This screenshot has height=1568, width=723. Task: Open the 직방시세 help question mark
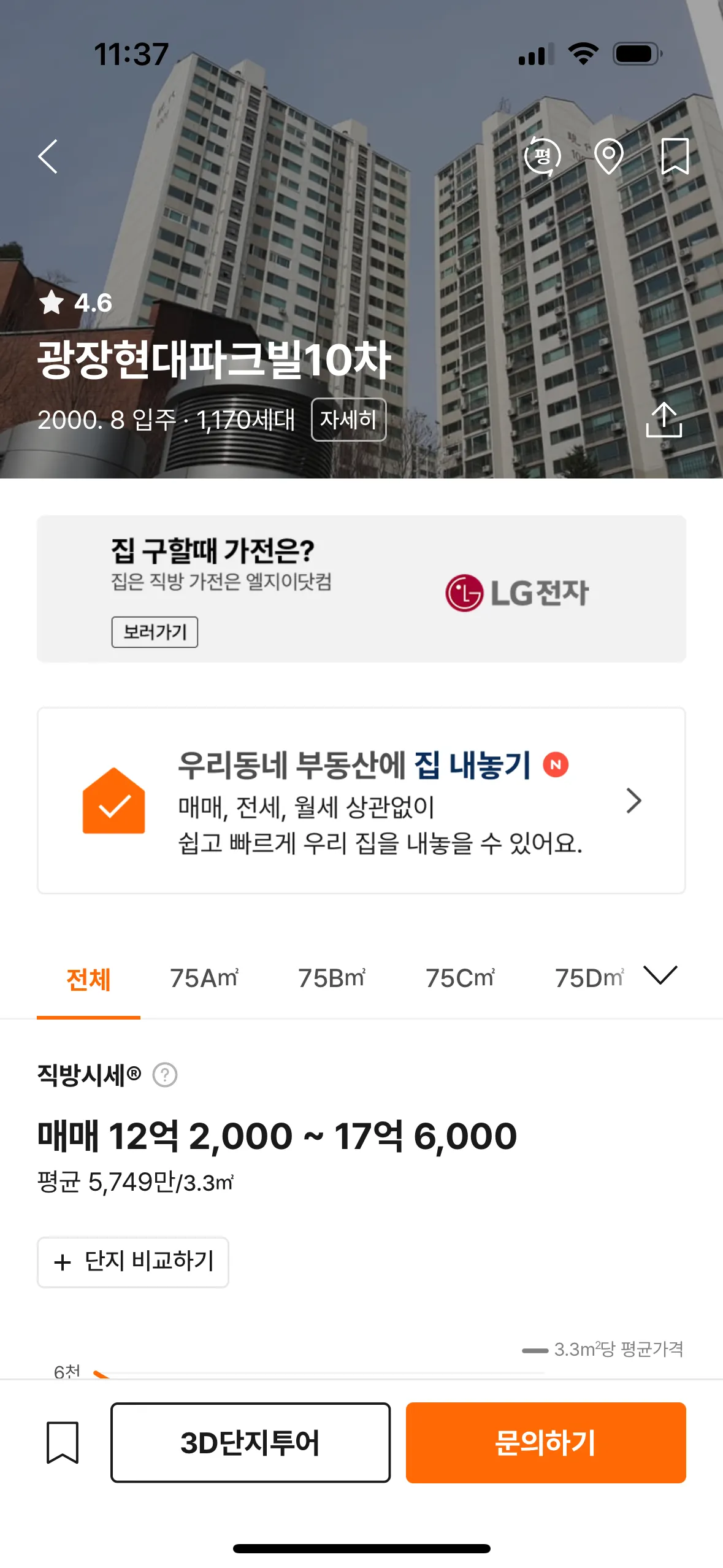(x=165, y=1075)
